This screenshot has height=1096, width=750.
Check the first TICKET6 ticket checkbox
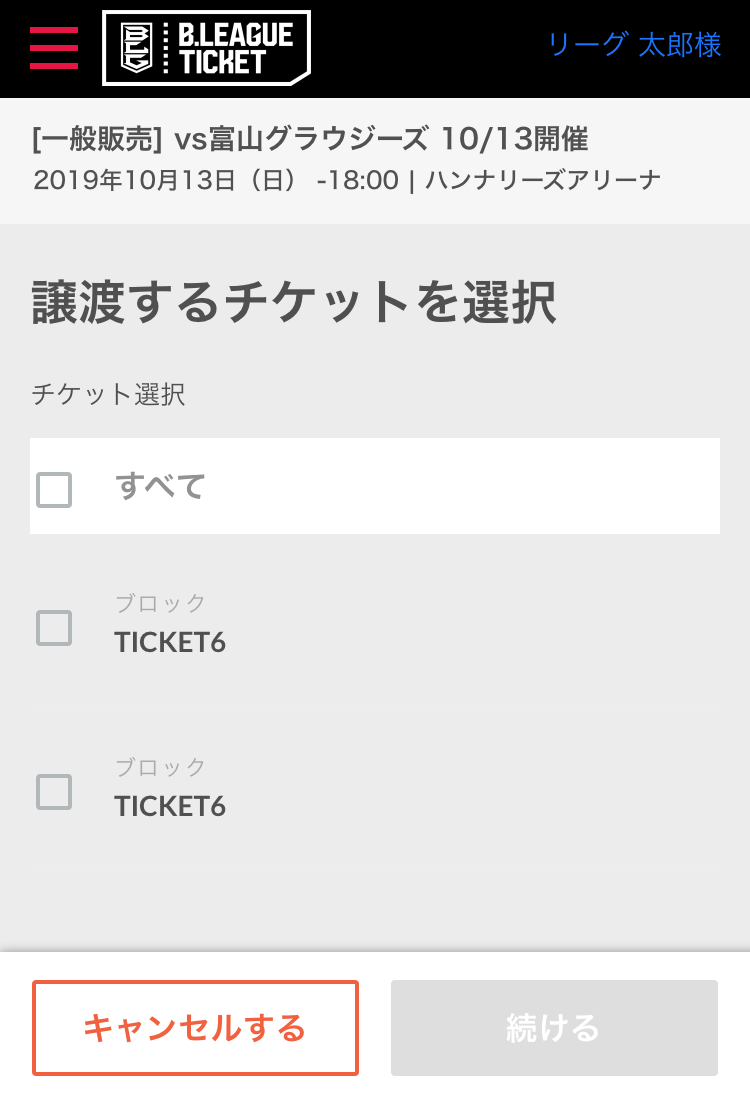pyautogui.click(x=54, y=628)
